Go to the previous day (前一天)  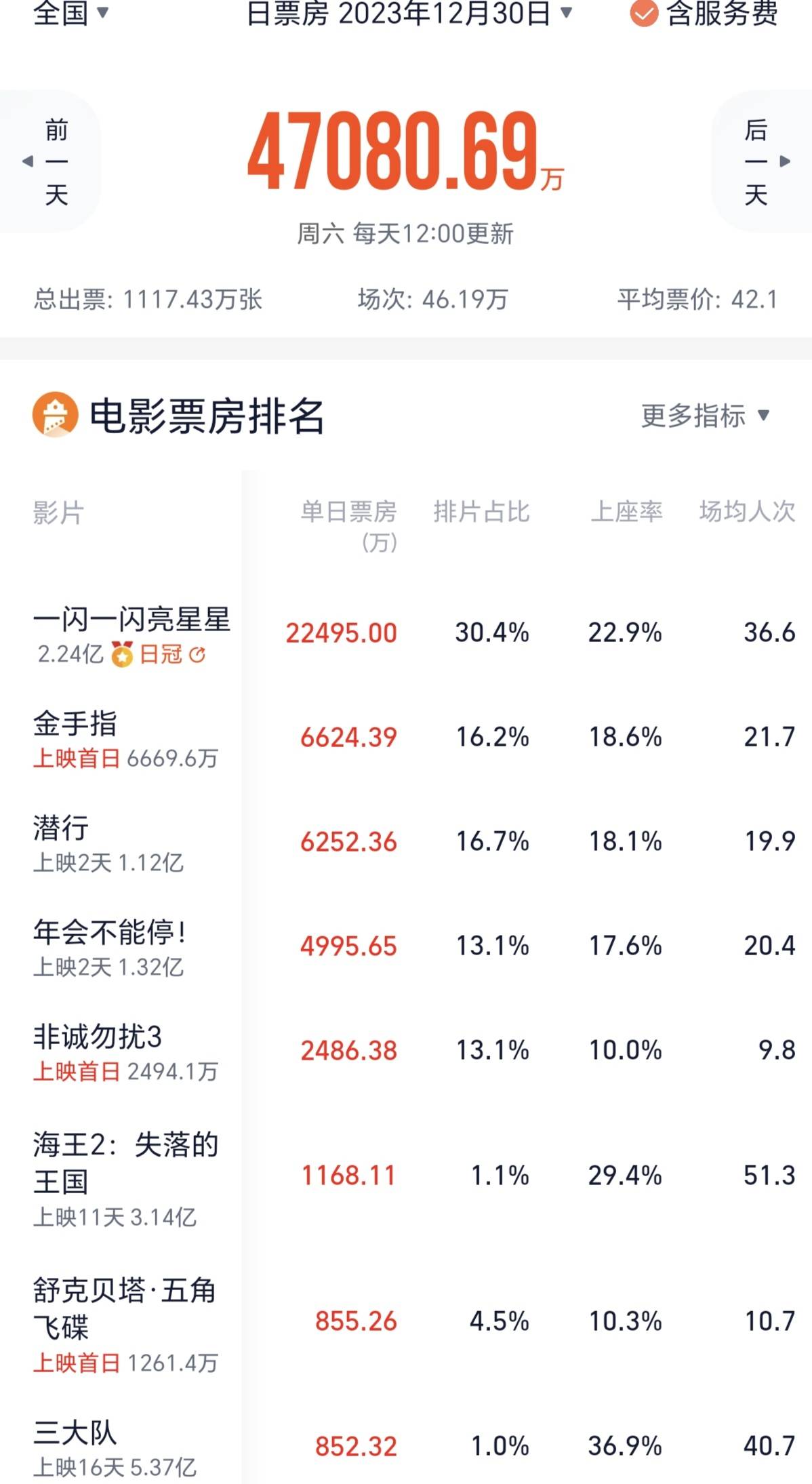coord(50,161)
